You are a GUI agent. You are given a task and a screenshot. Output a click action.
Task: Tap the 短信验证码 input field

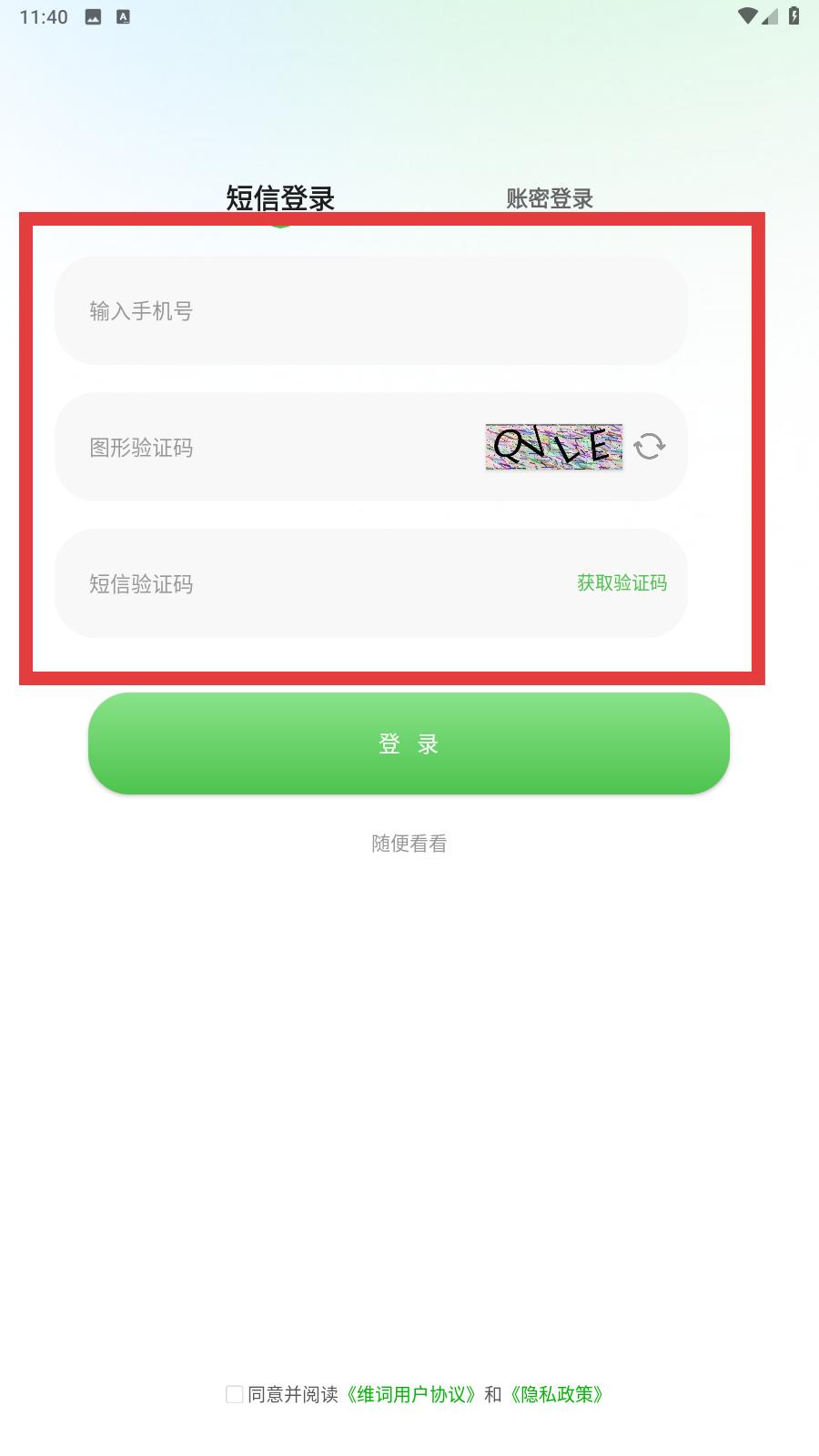[309, 583]
